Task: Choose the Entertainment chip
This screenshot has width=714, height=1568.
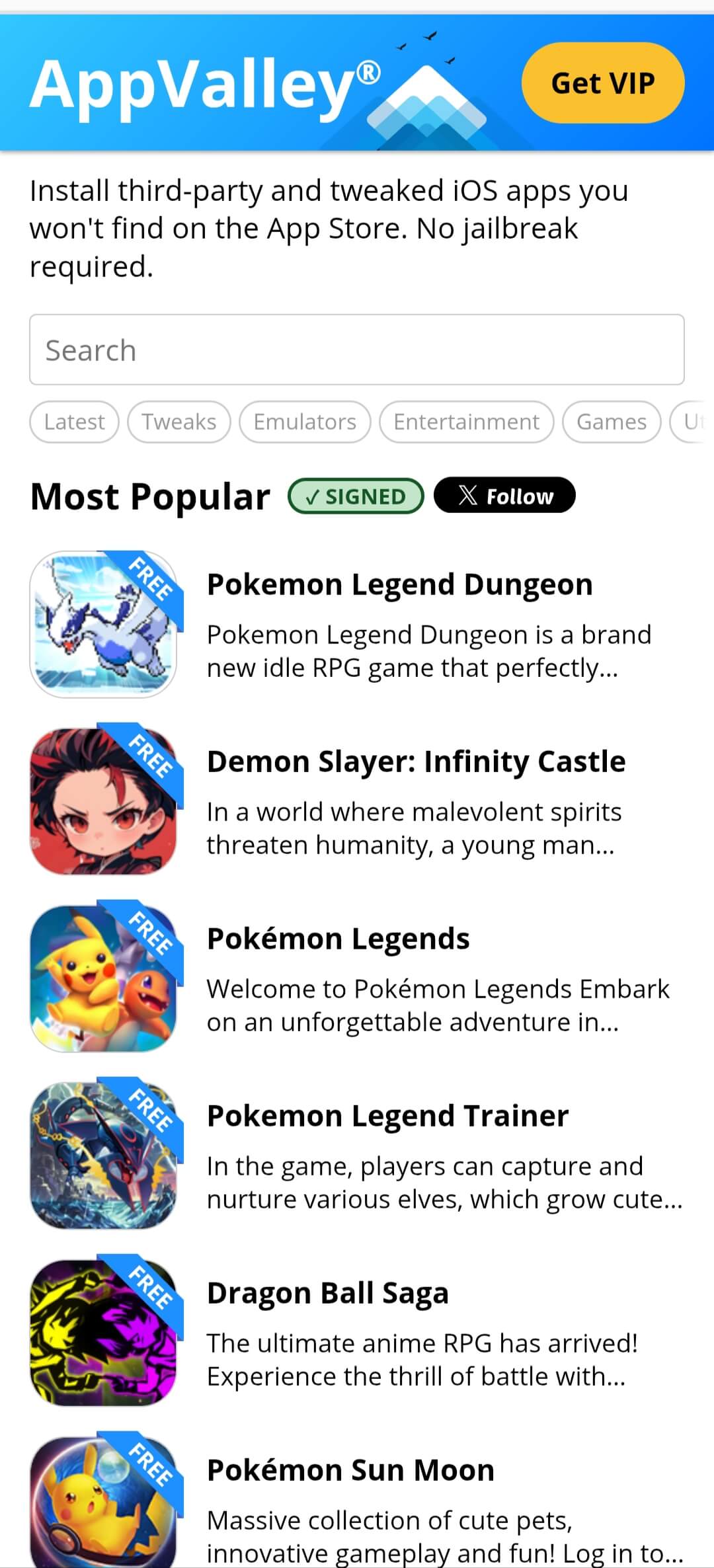Action: pos(466,422)
